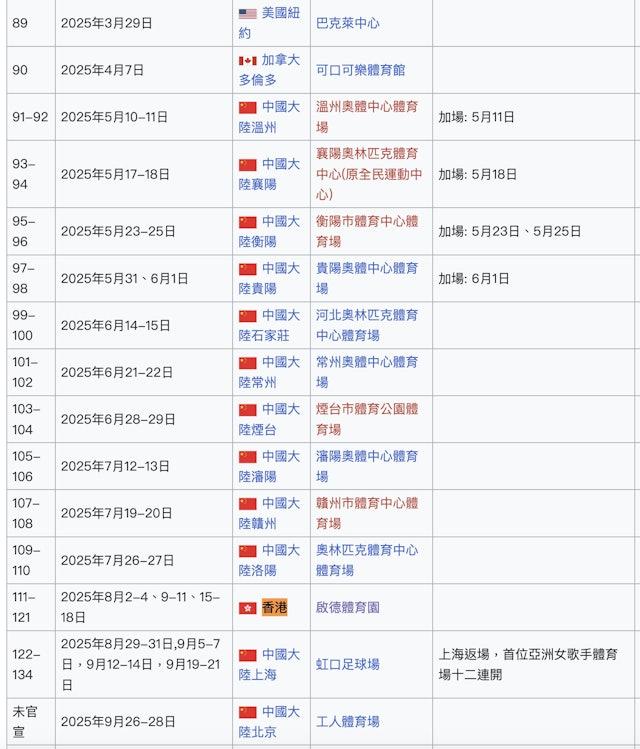This screenshot has height=749, width=640.
Task: Open the 虹口足球場 link
Action: (x=347, y=664)
